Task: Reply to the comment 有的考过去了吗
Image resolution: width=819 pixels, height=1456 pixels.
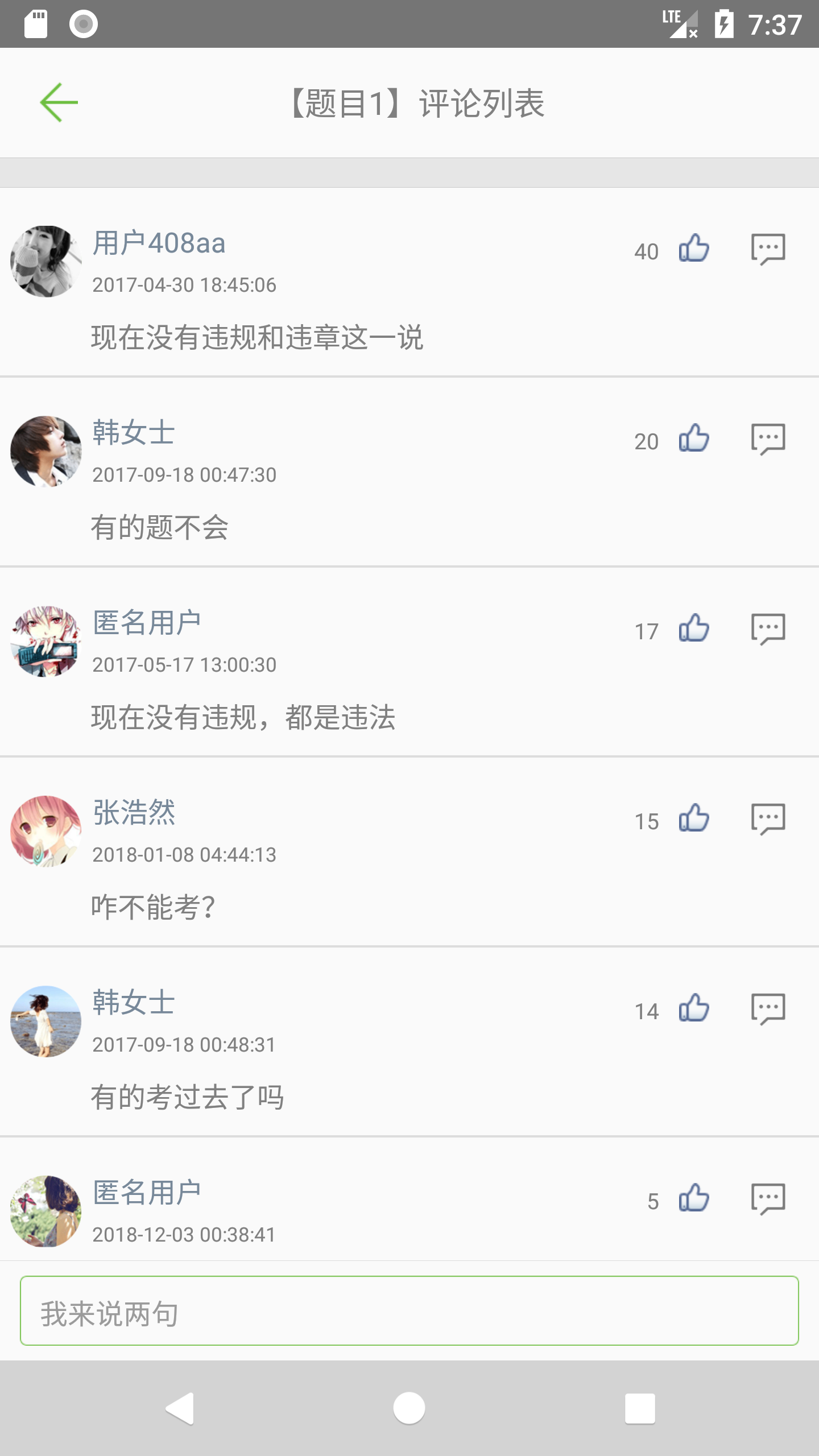Action: click(768, 1008)
